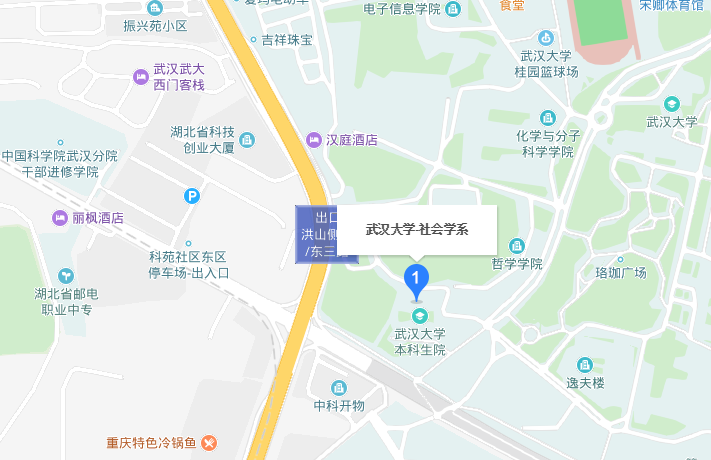
Task: Select the 逸夫楼 building icon
Action: click(x=584, y=365)
